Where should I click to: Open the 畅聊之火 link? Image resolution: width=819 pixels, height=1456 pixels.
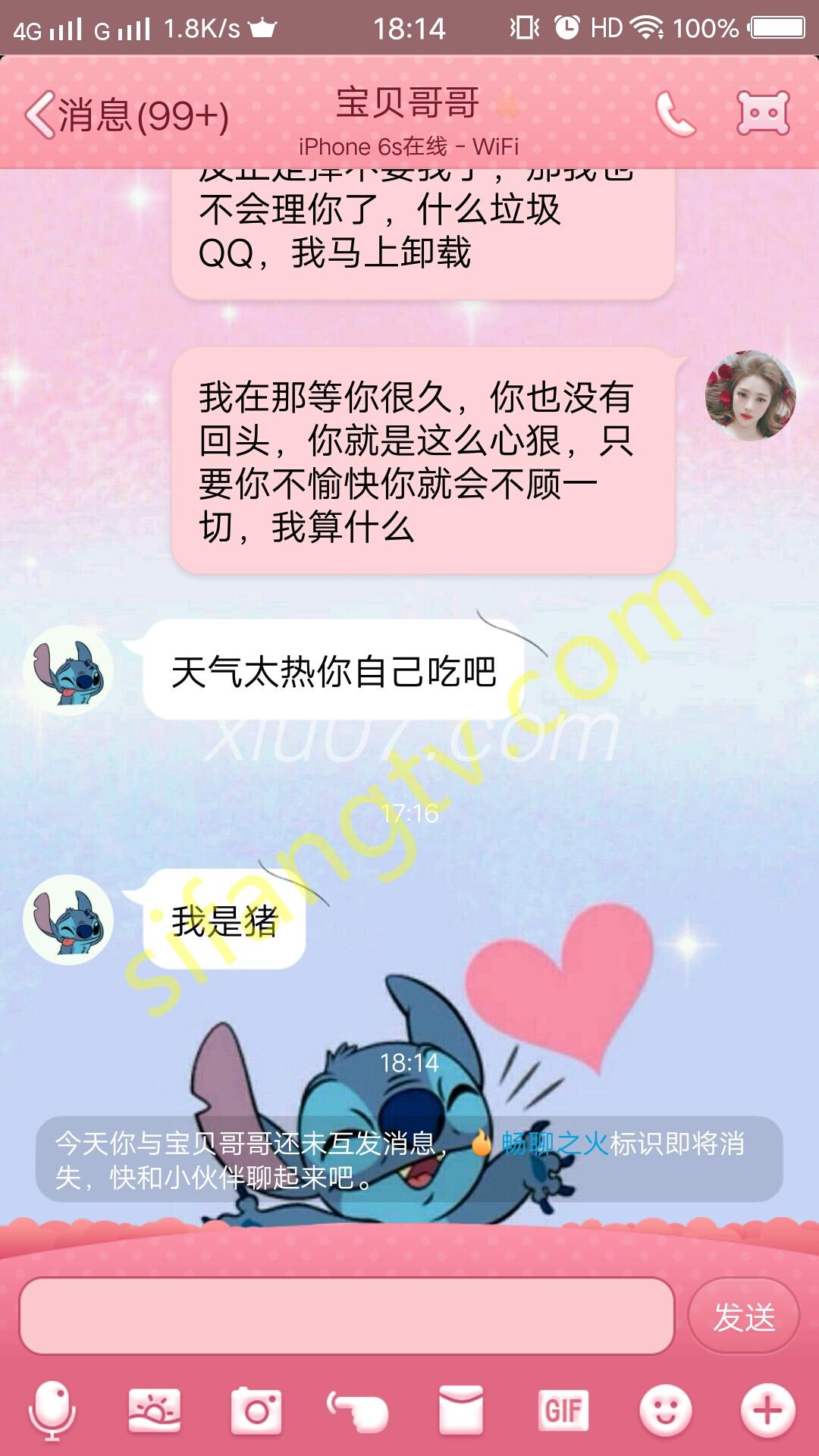554,1144
